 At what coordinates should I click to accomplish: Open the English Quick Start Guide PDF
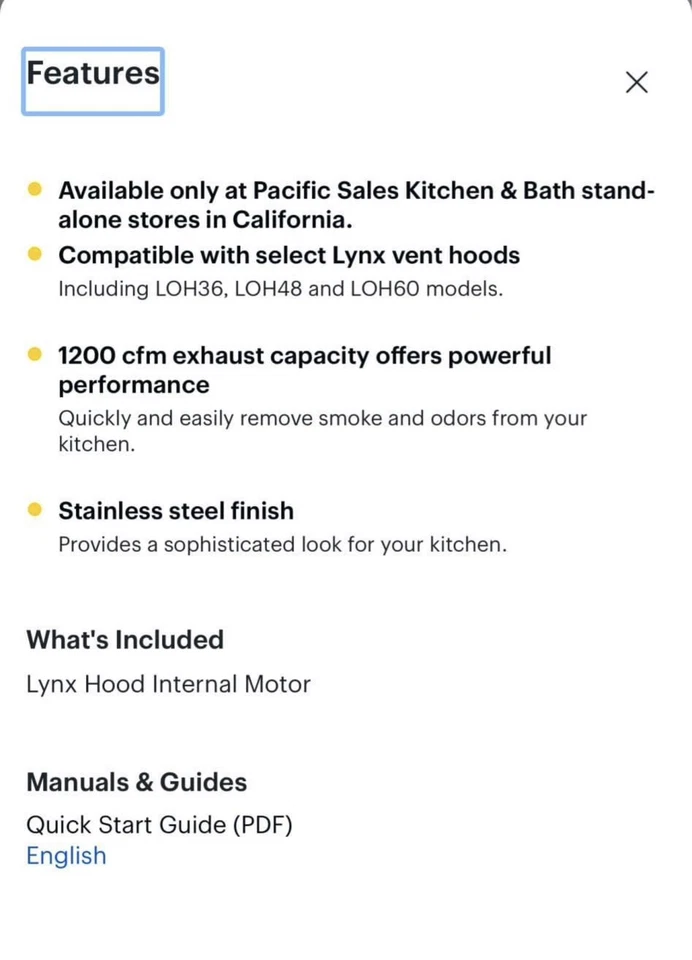coord(66,856)
